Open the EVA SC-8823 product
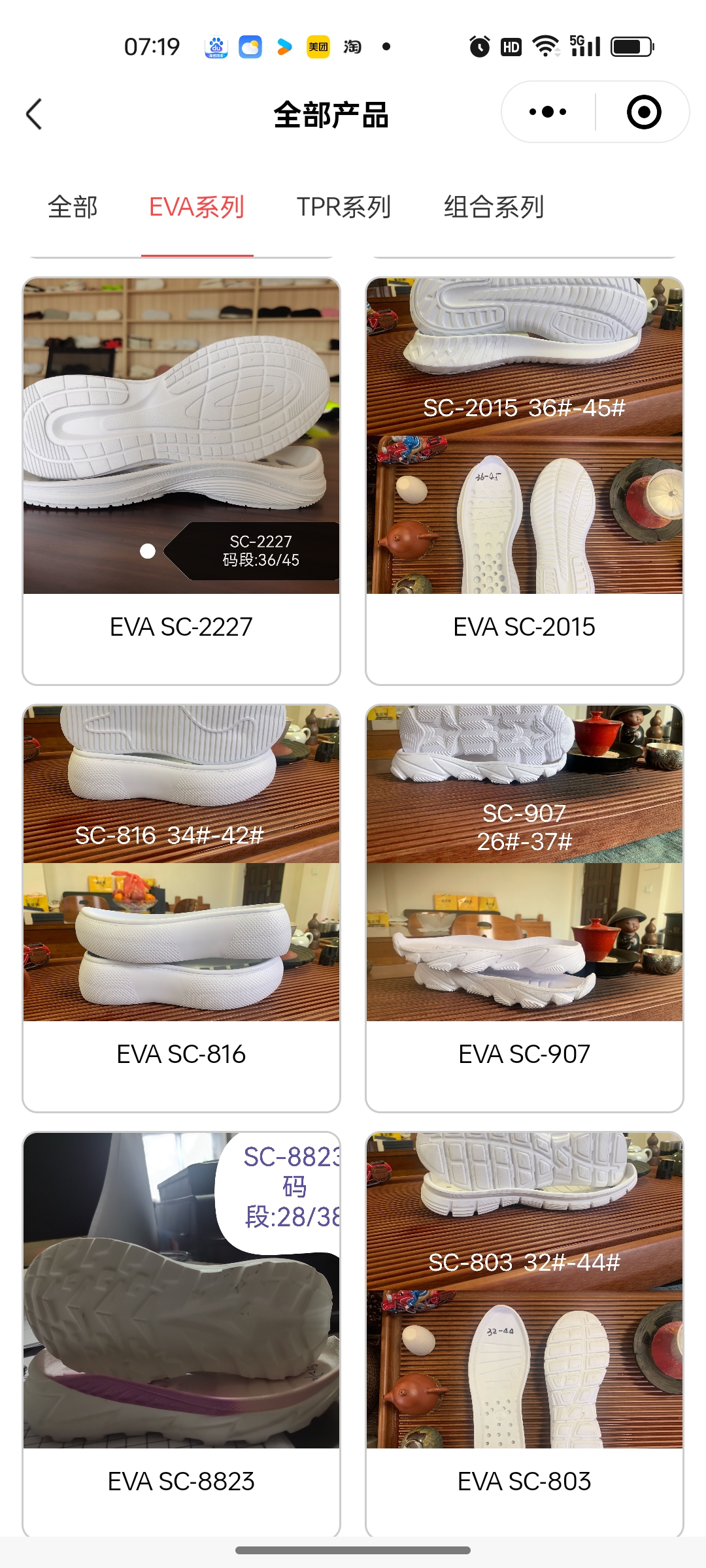This screenshot has height=1568, width=706. click(x=182, y=1333)
